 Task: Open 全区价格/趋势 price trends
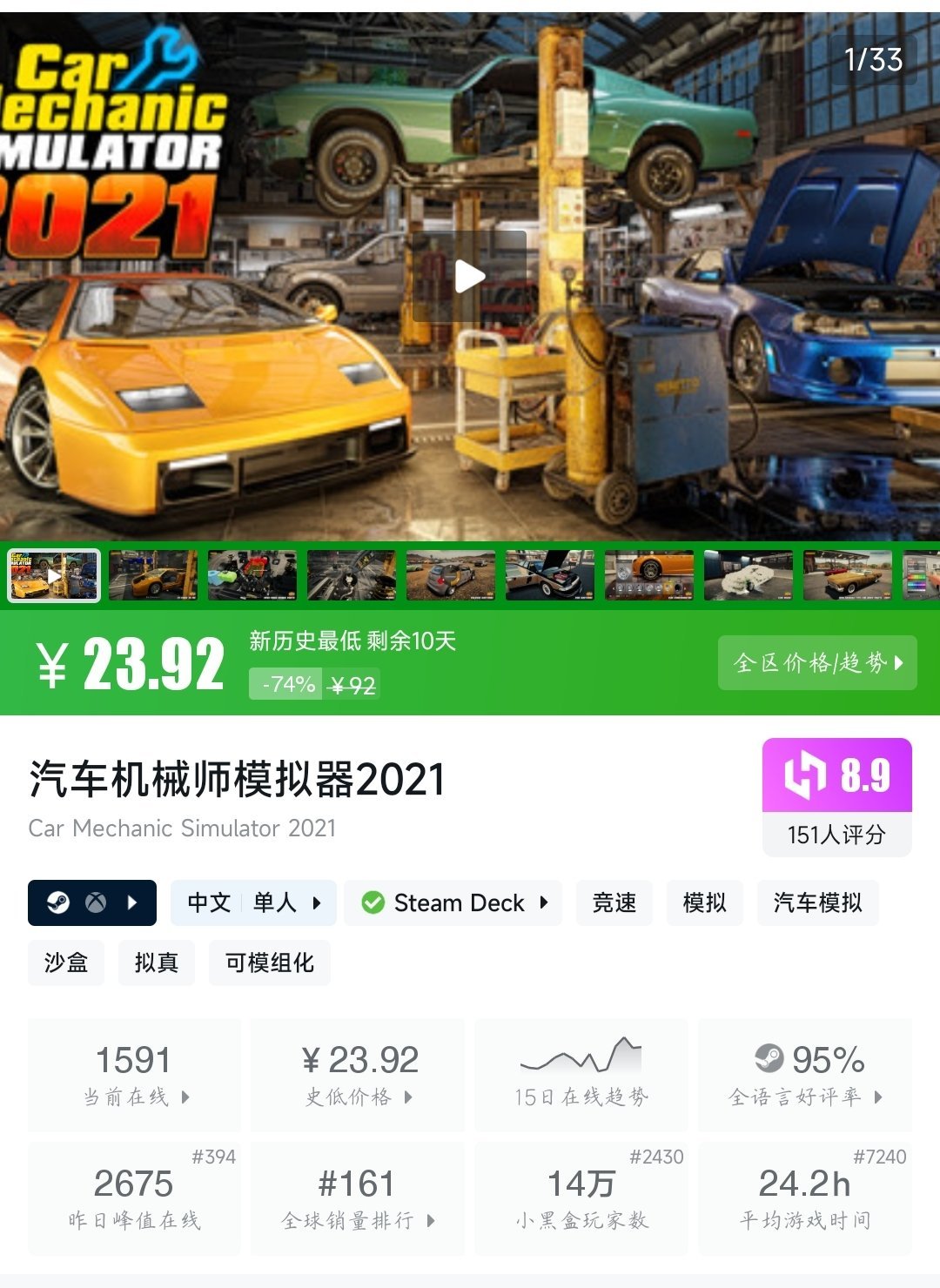tap(816, 663)
